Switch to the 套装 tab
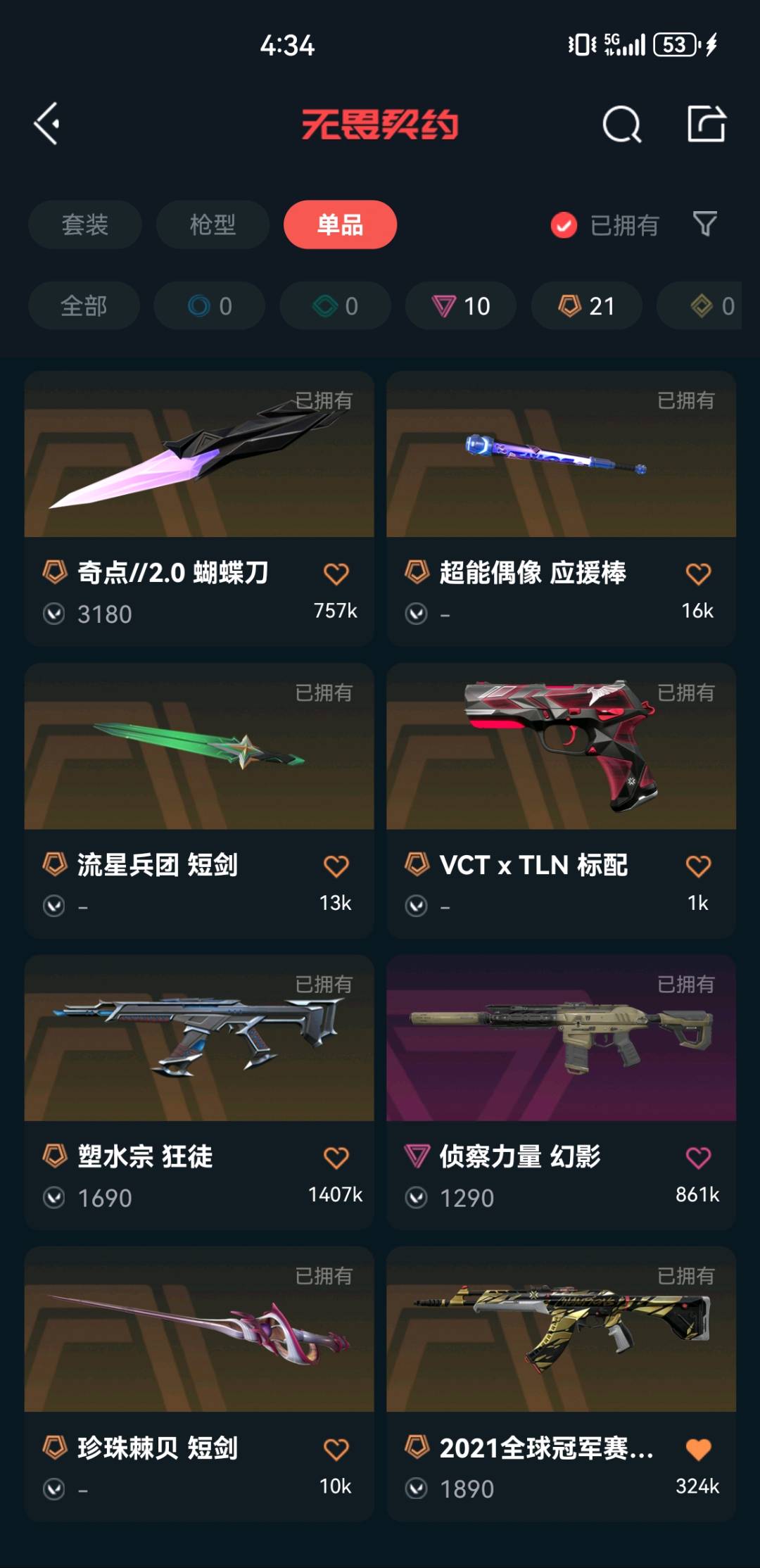Image resolution: width=760 pixels, height=1568 pixels. [x=85, y=225]
